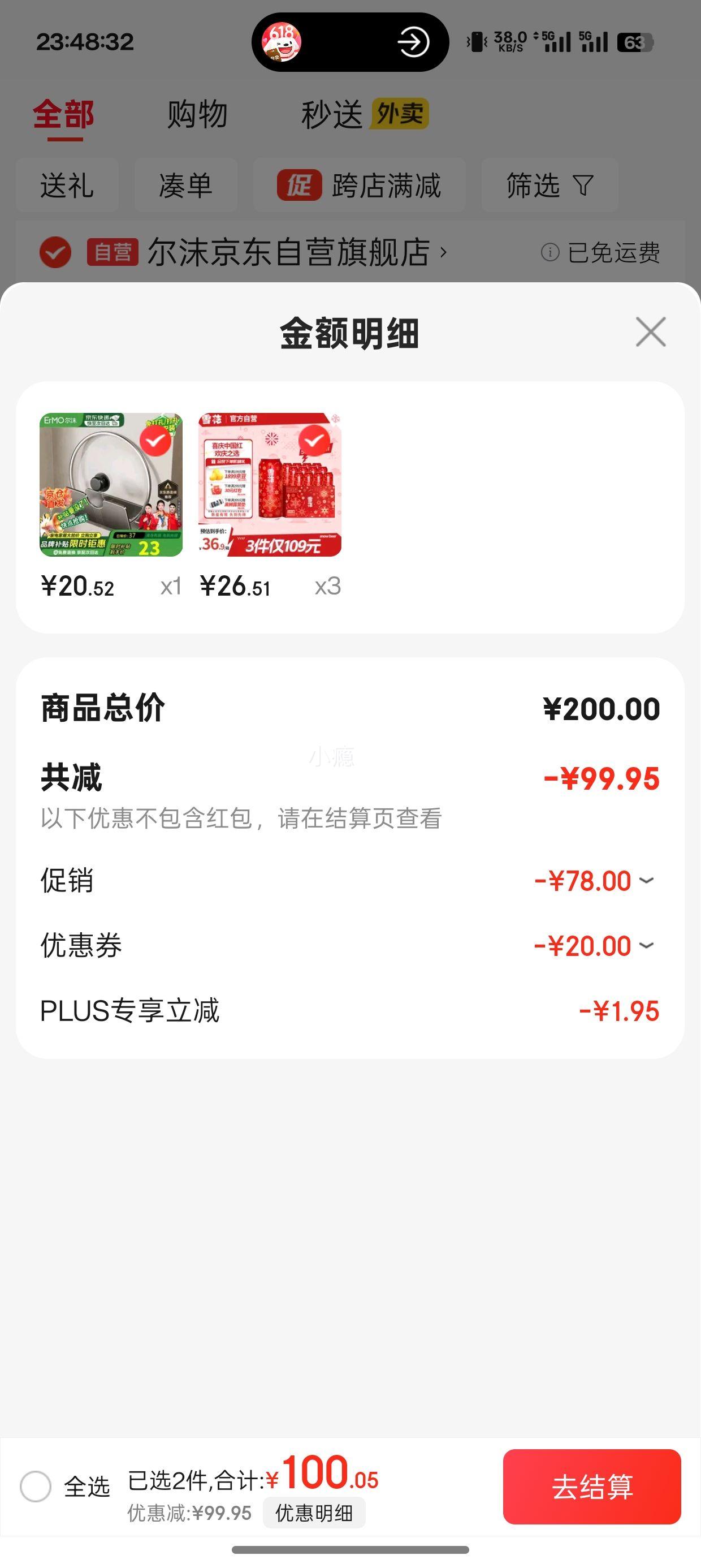Tap 去结算 to check out

click(x=591, y=1487)
